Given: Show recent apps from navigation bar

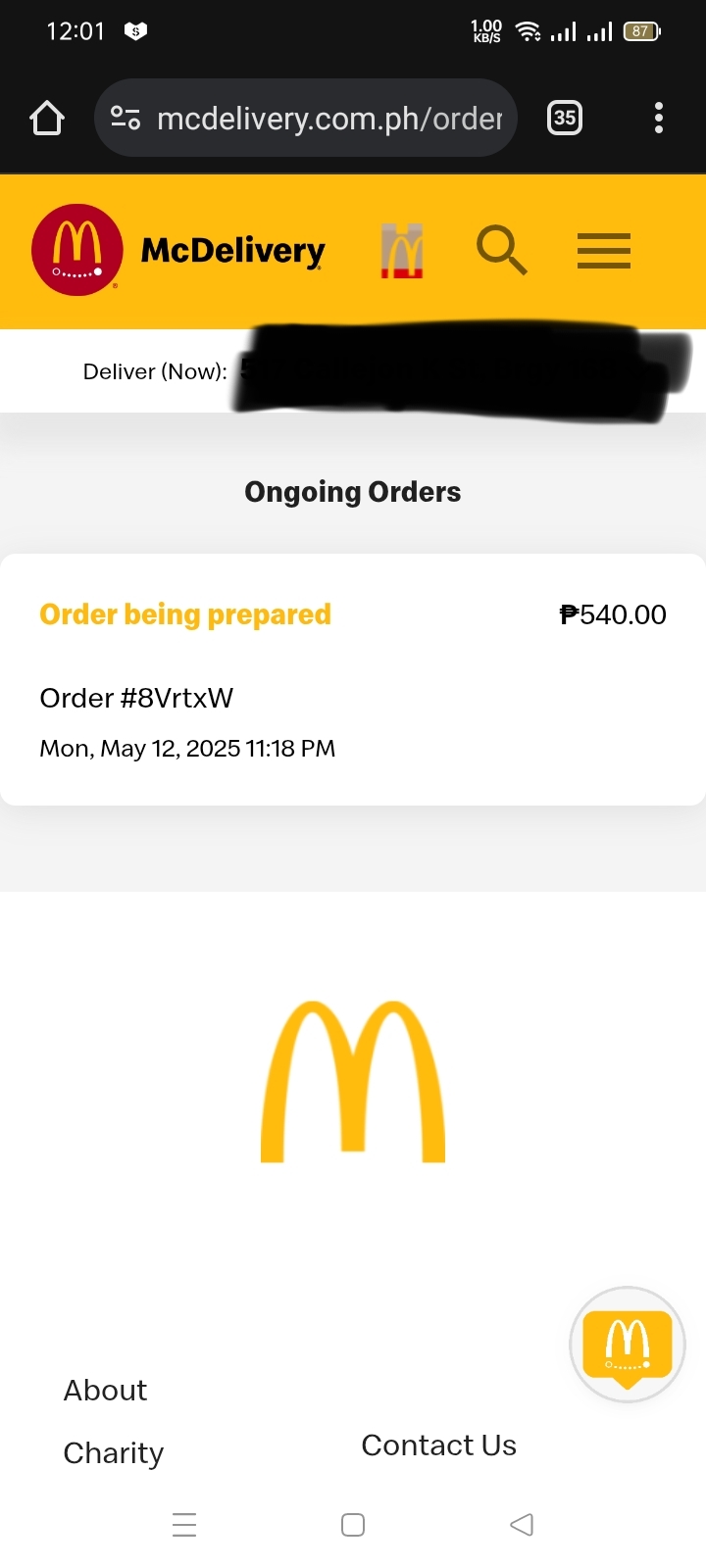Looking at the screenshot, I should tap(184, 1525).
